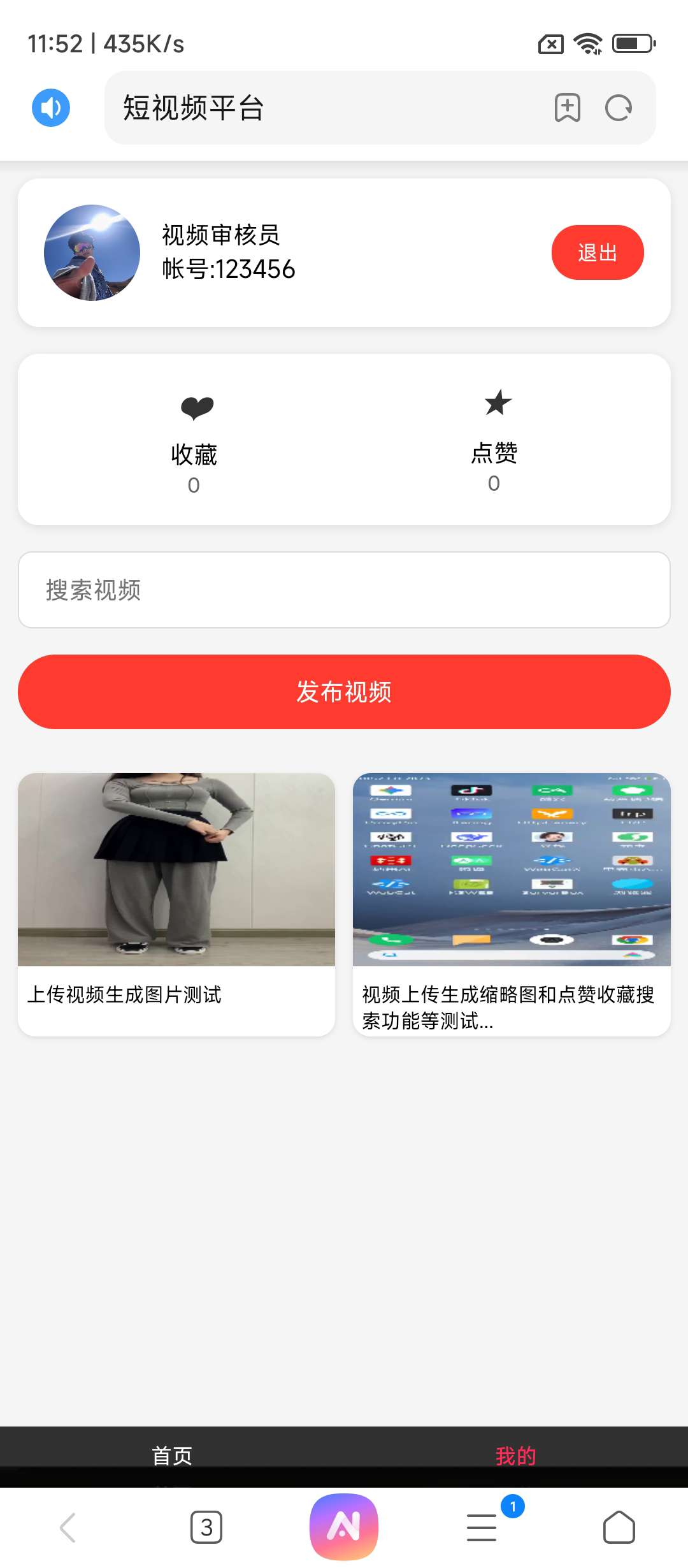688x1568 pixels.
Task: Switch to the 我的 tab
Action: pyautogui.click(x=516, y=1455)
